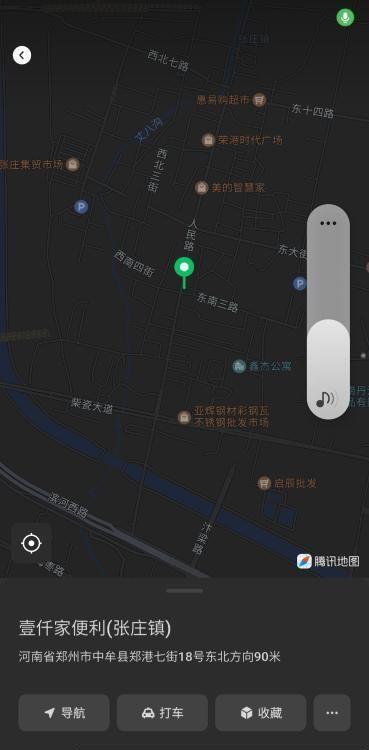
Task: Go back using the arrow button
Action: click(x=22, y=55)
